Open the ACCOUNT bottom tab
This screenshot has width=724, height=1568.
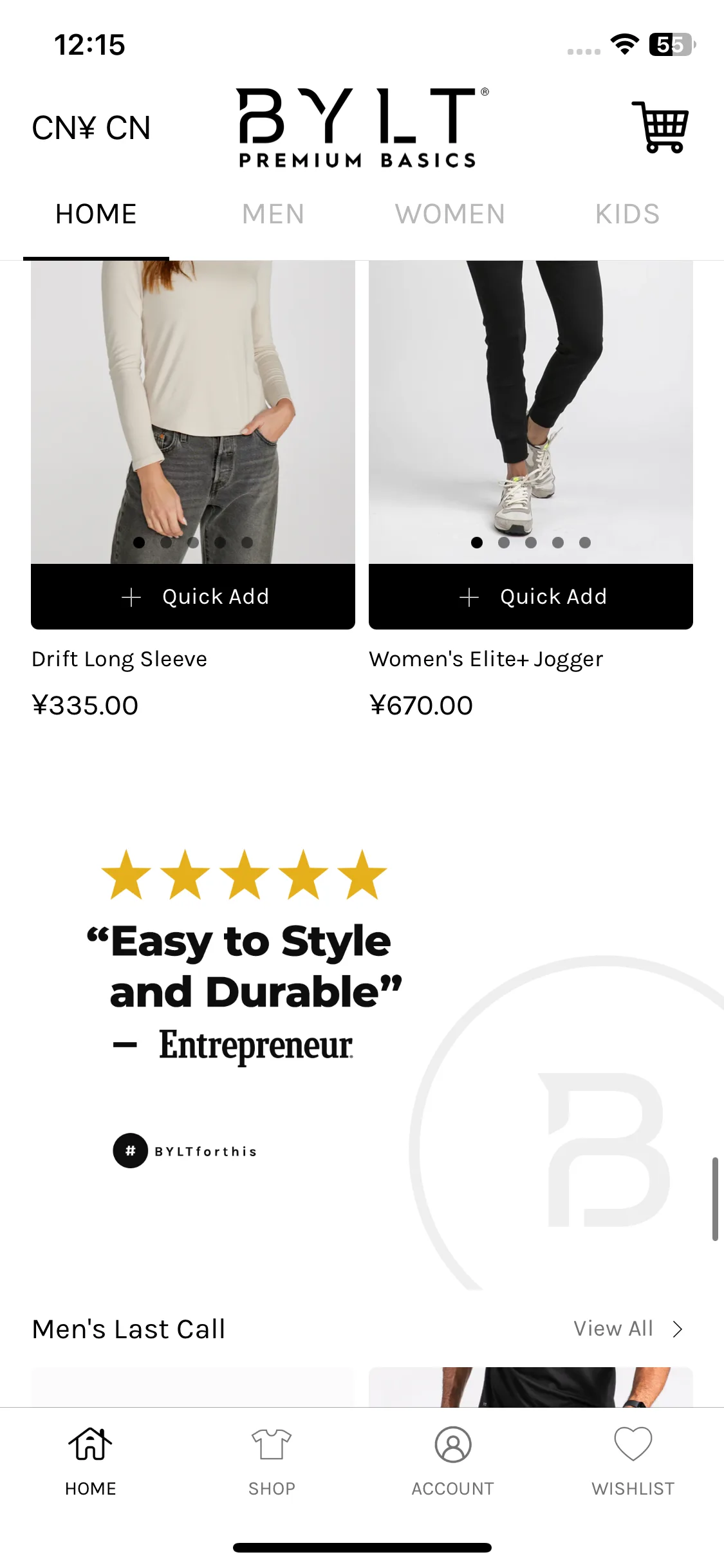point(453,1460)
